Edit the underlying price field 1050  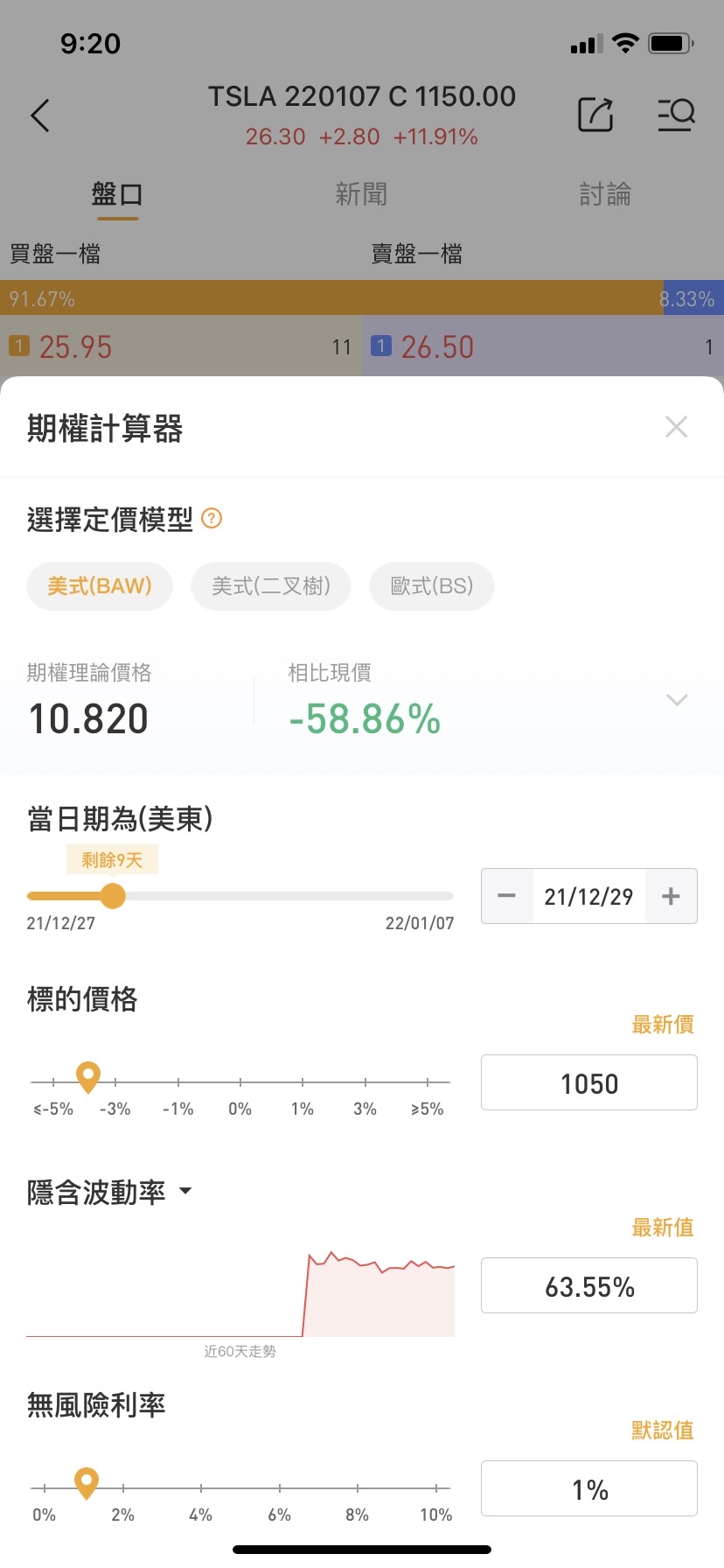coord(588,1083)
